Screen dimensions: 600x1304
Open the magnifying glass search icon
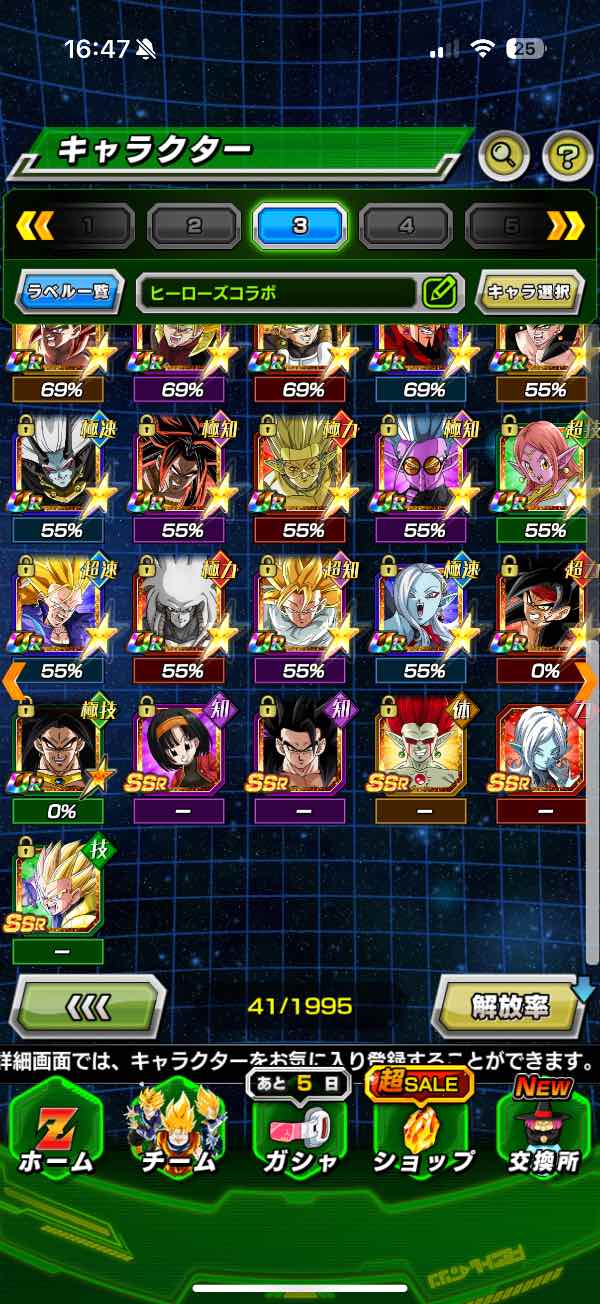504,154
